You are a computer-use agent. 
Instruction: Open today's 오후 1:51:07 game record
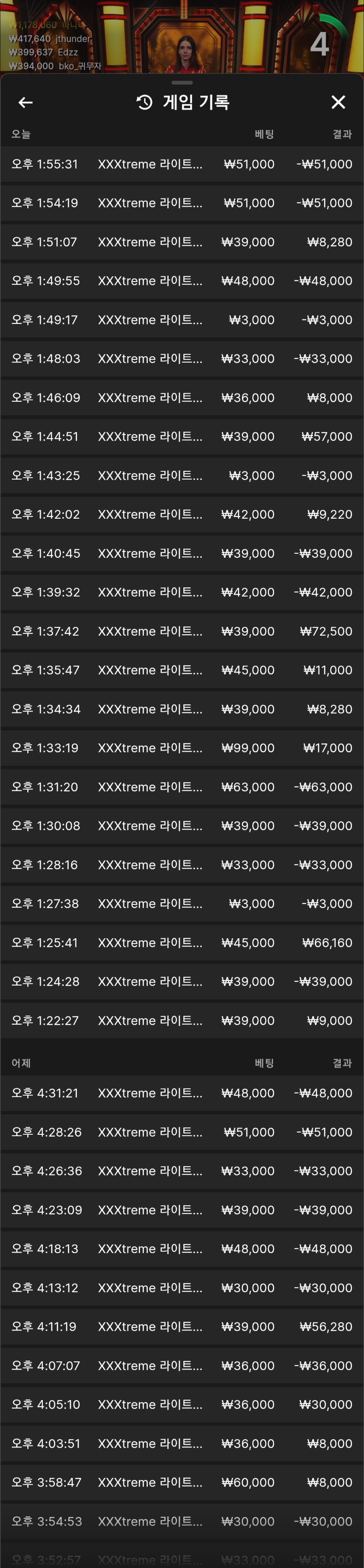pyautogui.click(x=182, y=242)
